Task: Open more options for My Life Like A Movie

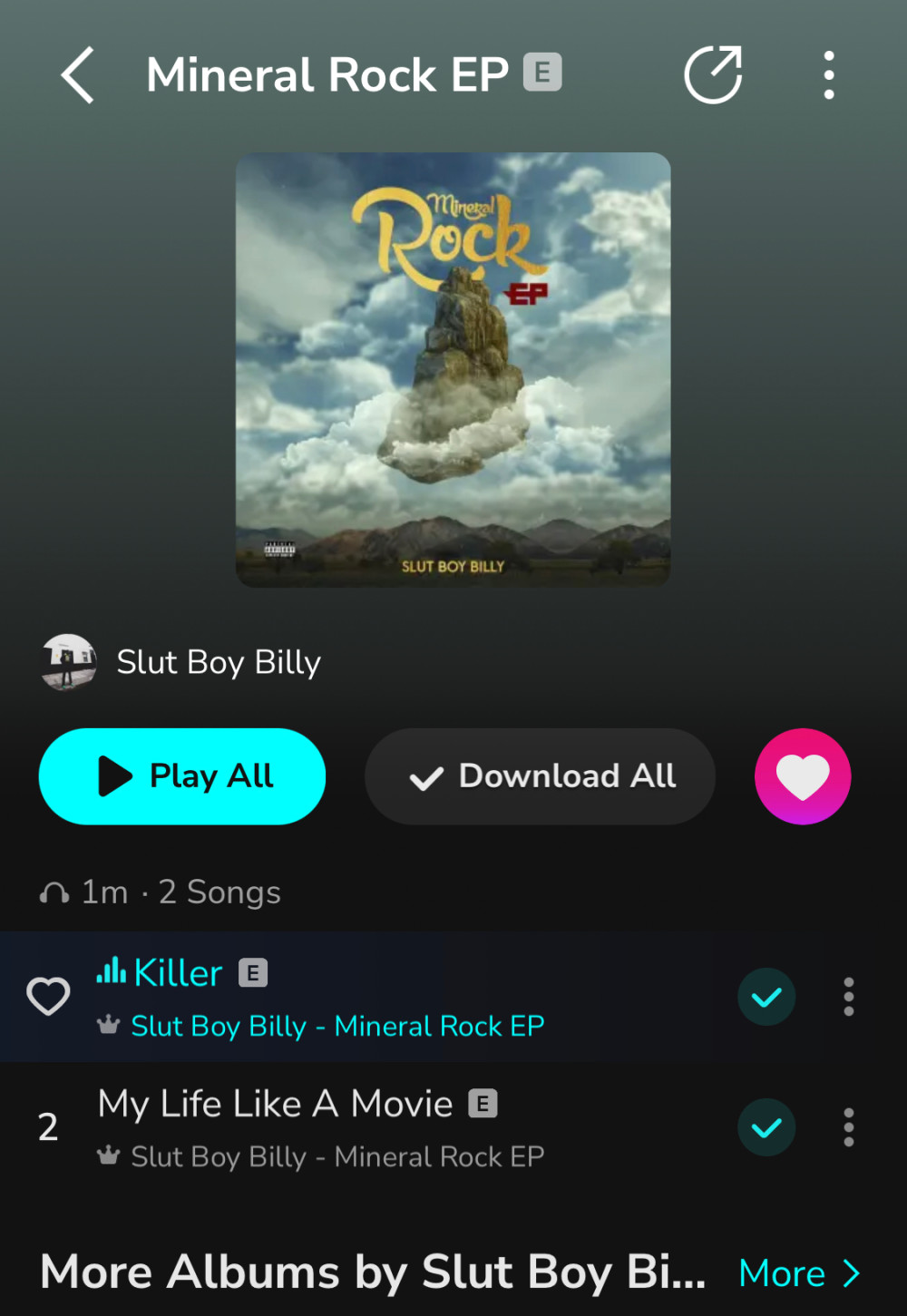Action: click(848, 1127)
